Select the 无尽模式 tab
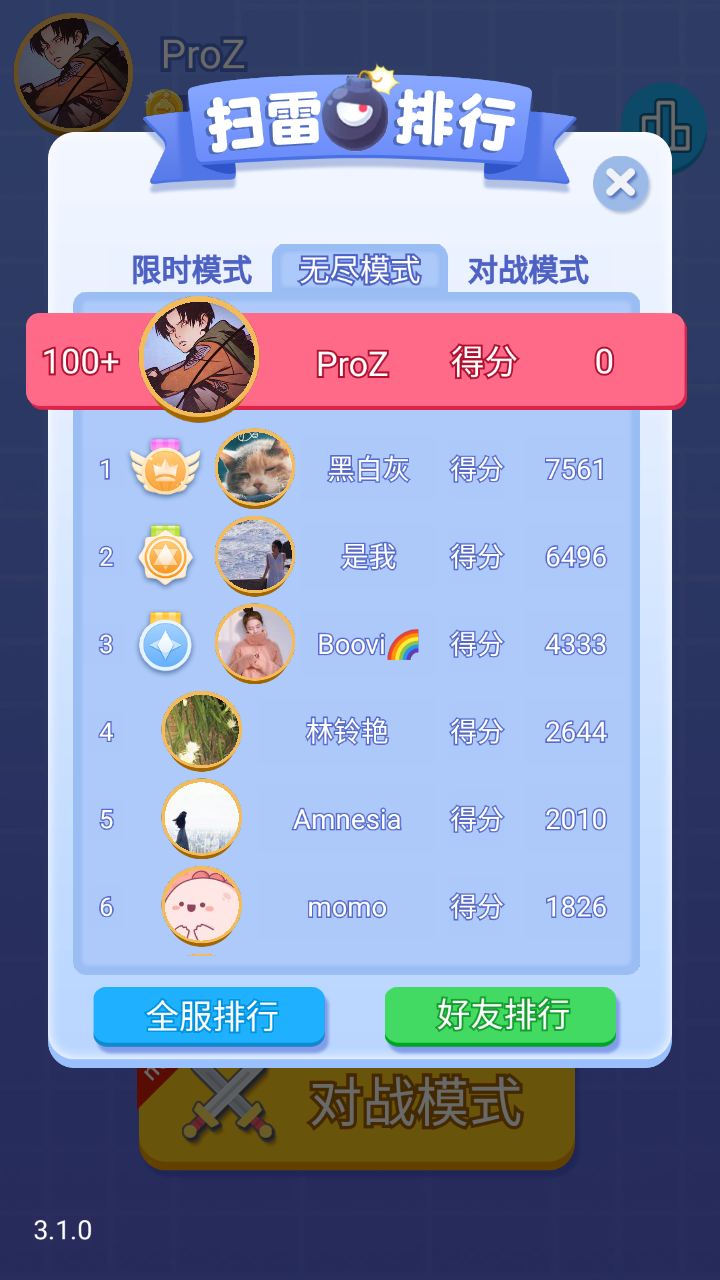Viewport: 720px width, 1280px height. pyautogui.click(x=360, y=270)
